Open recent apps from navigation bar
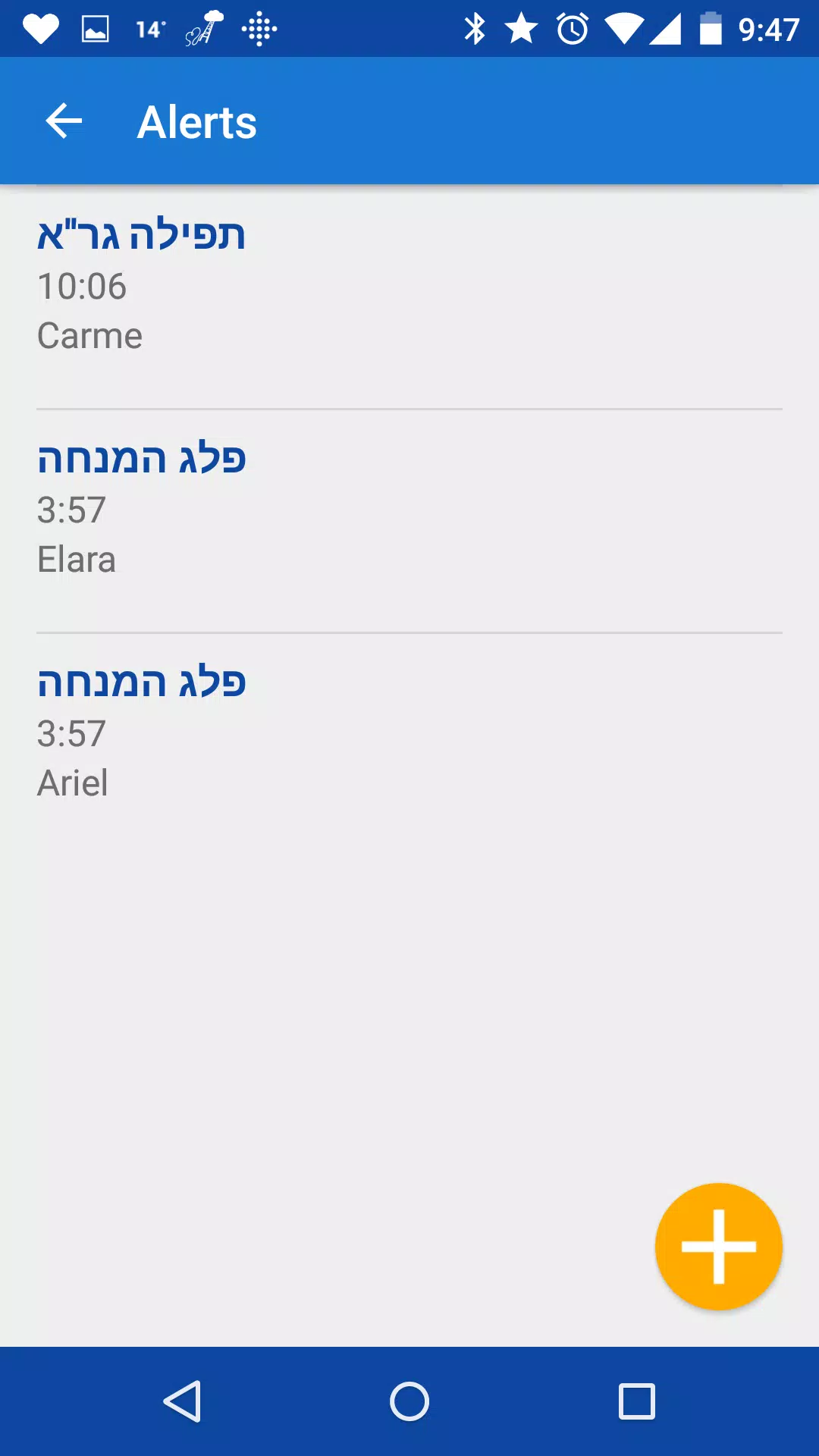819x1456 pixels. click(637, 1401)
